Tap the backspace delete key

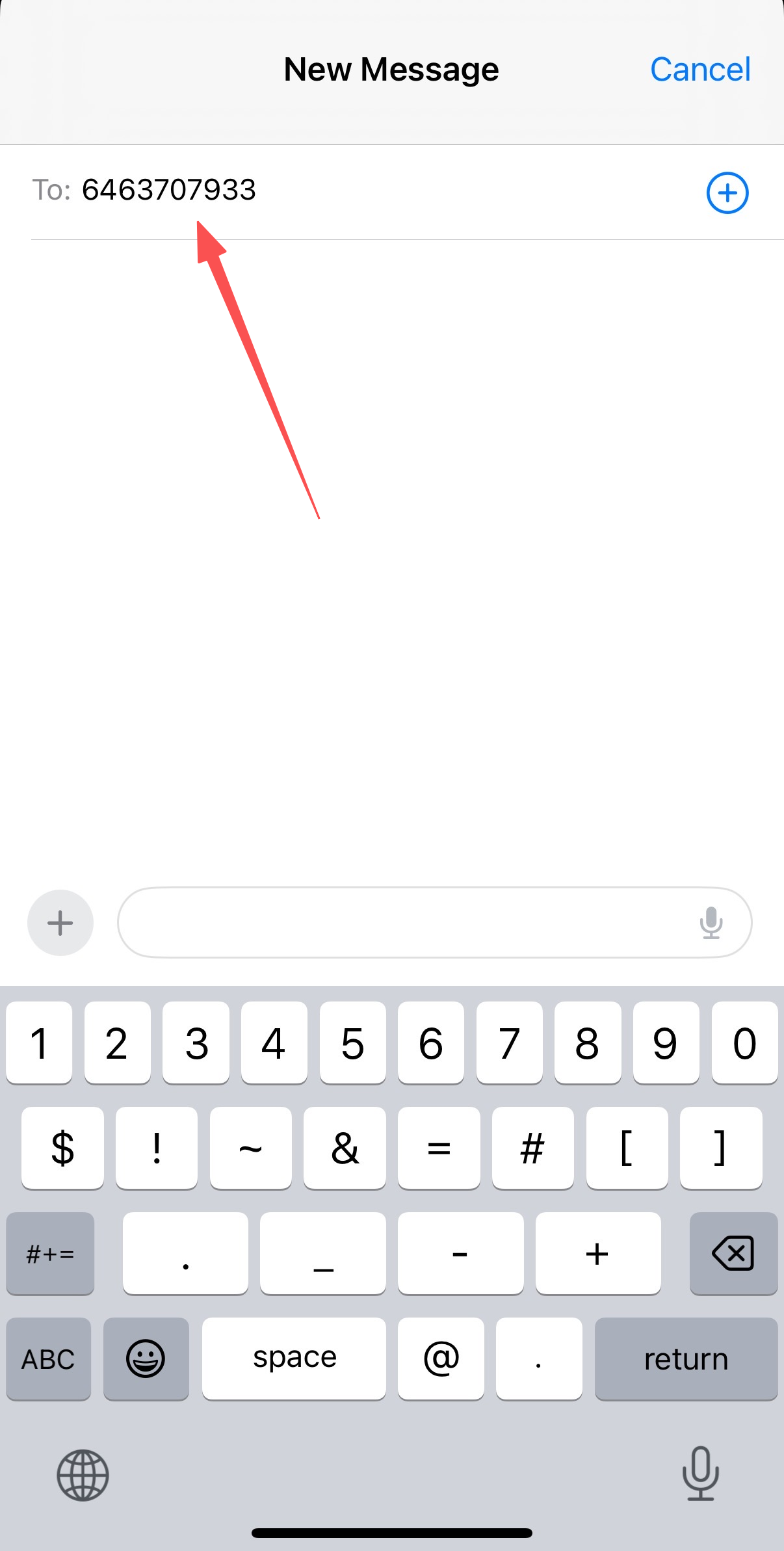click(x=733, y=1254)
